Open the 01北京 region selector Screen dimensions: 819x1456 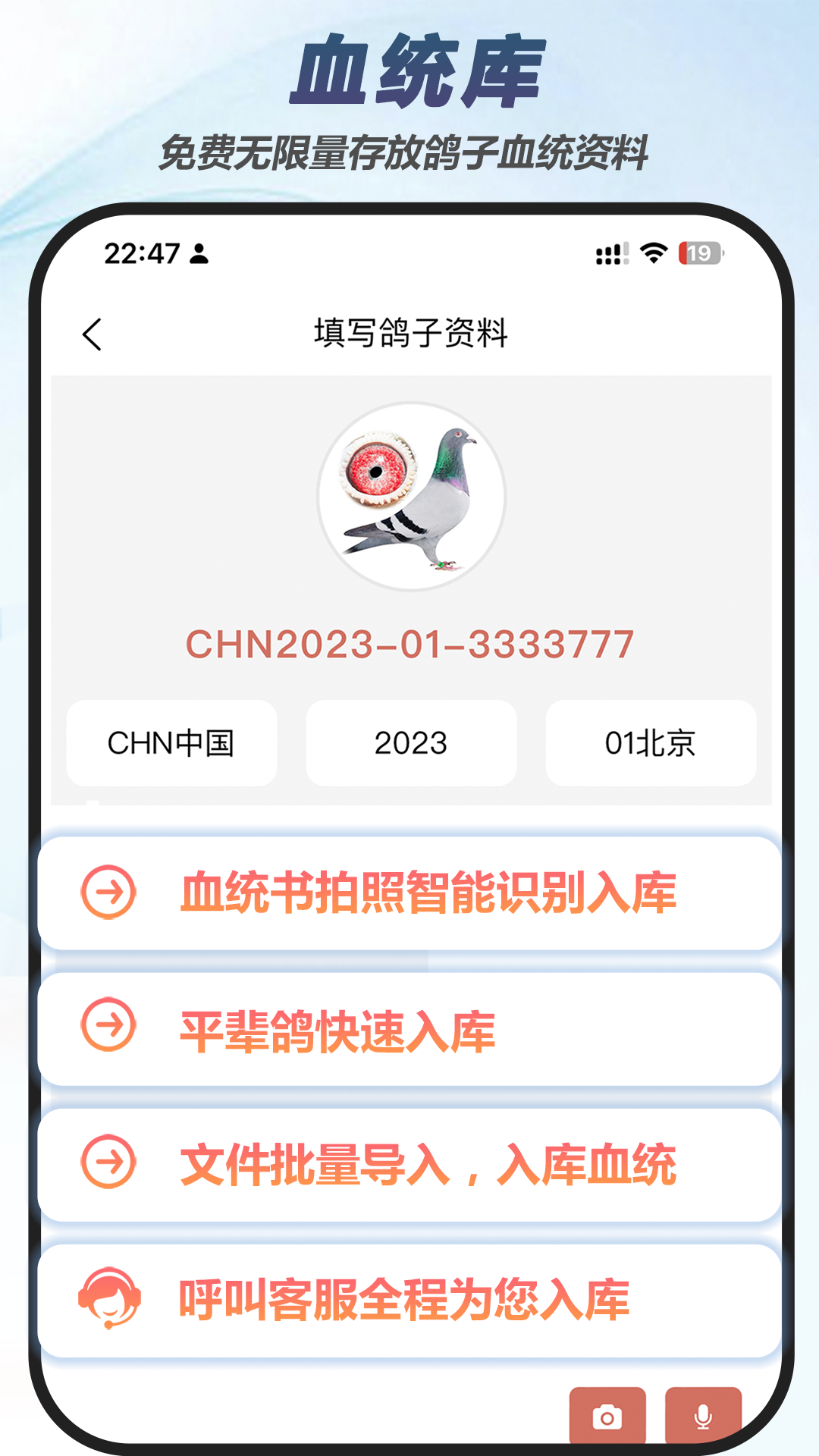tap(651, 743)
